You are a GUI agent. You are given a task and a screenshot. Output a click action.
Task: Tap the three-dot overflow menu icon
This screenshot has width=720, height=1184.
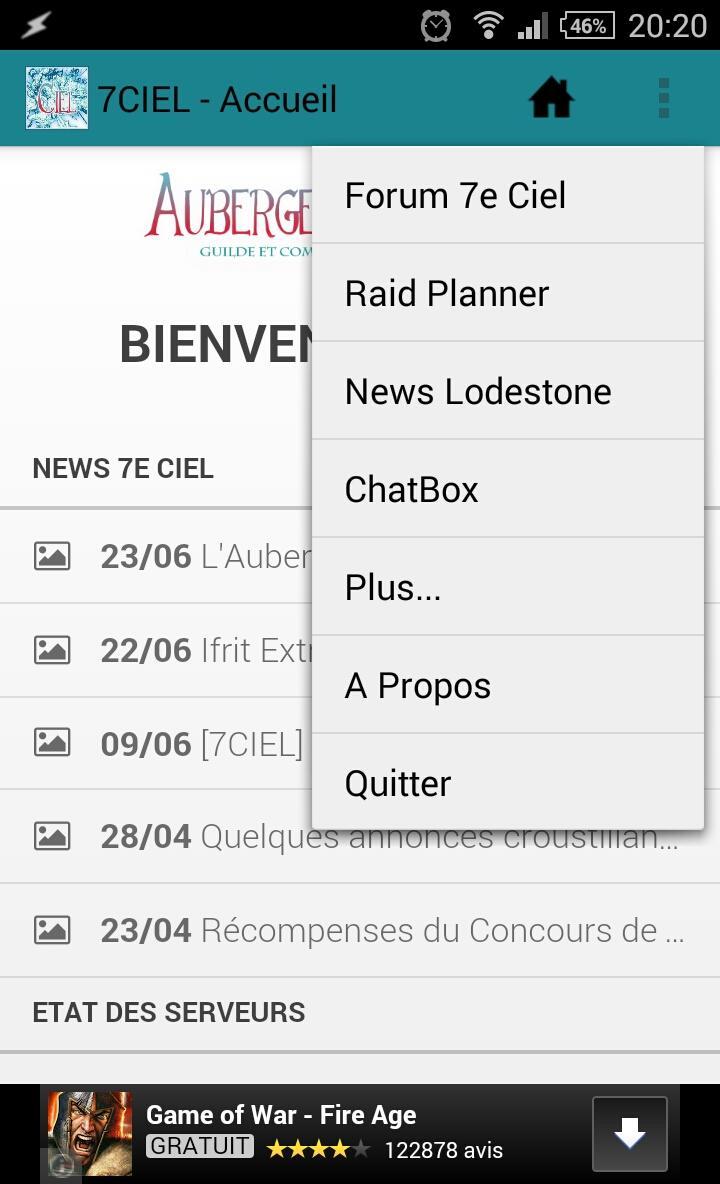(663, 98)
